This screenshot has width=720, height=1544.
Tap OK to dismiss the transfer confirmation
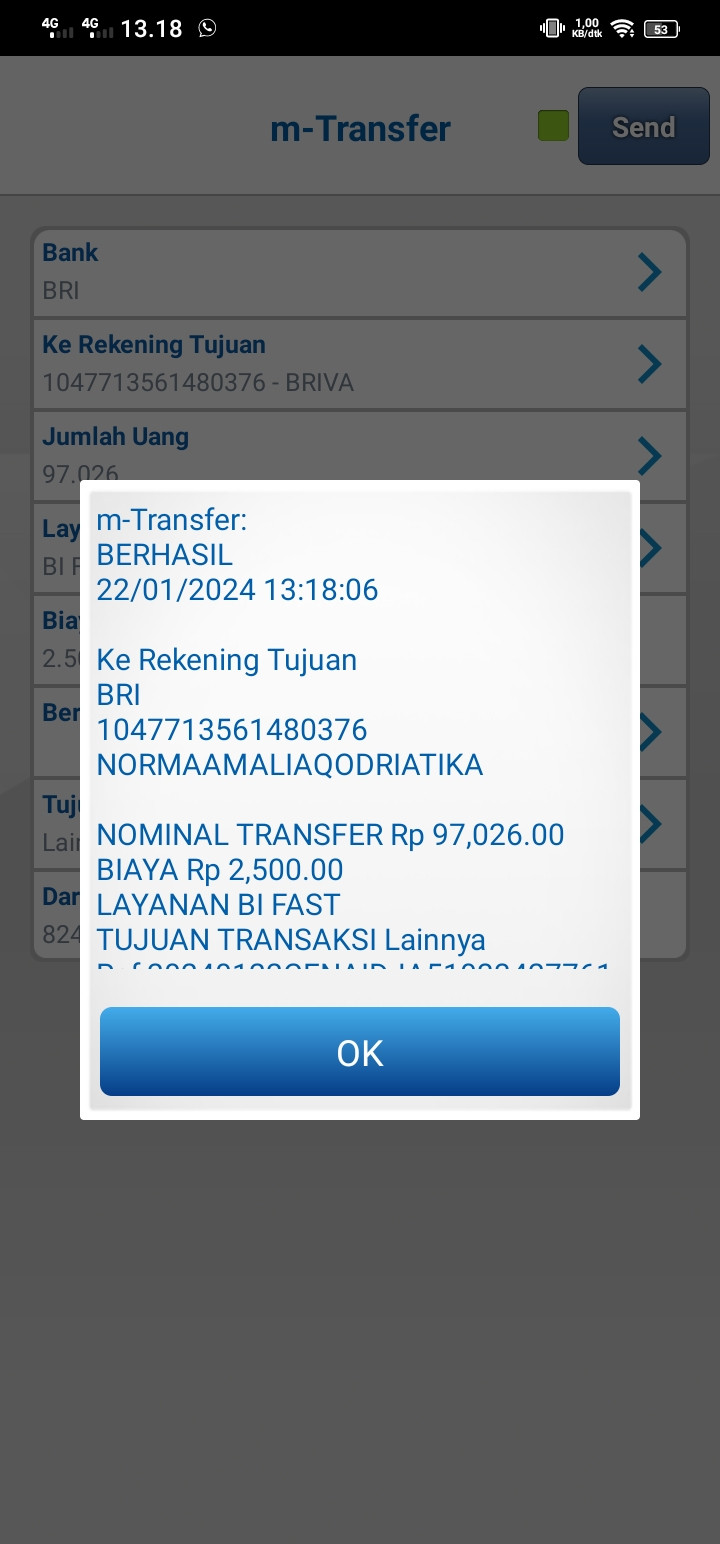[x=360, y=1052]
